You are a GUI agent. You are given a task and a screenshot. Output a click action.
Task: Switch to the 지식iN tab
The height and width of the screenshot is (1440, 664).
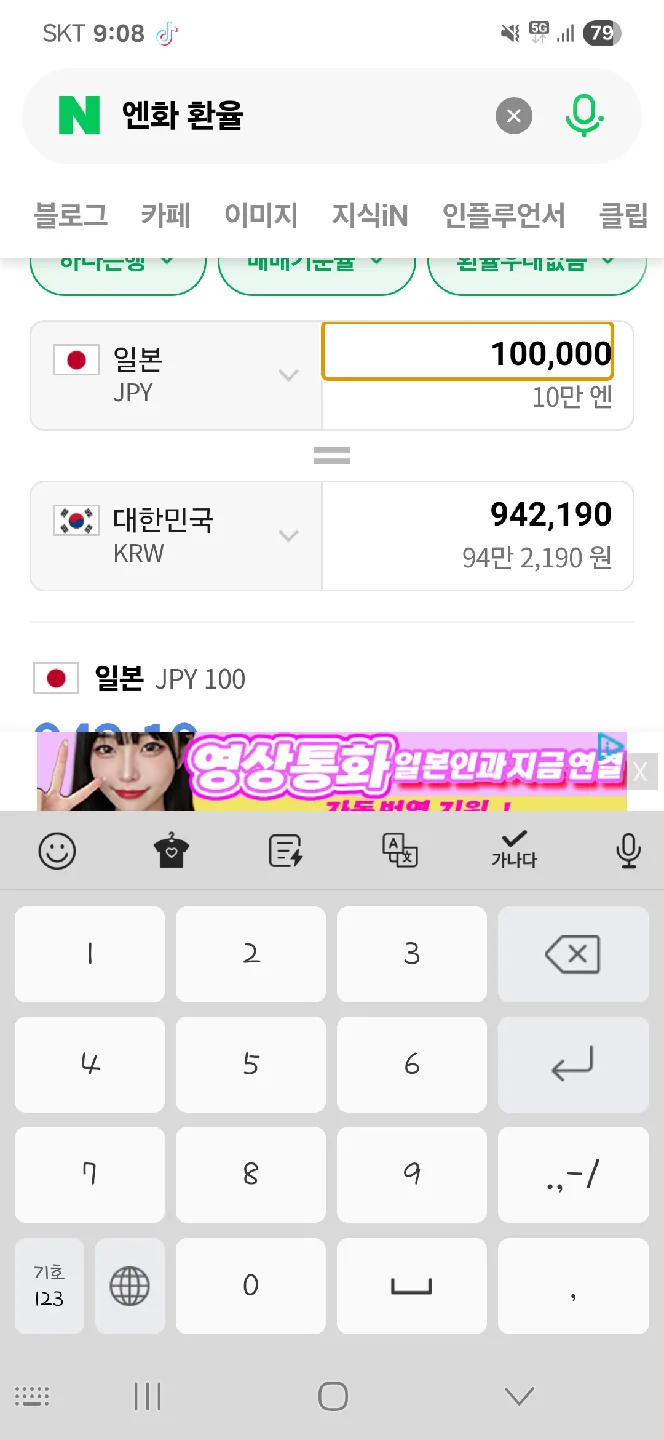pos(369,215)
